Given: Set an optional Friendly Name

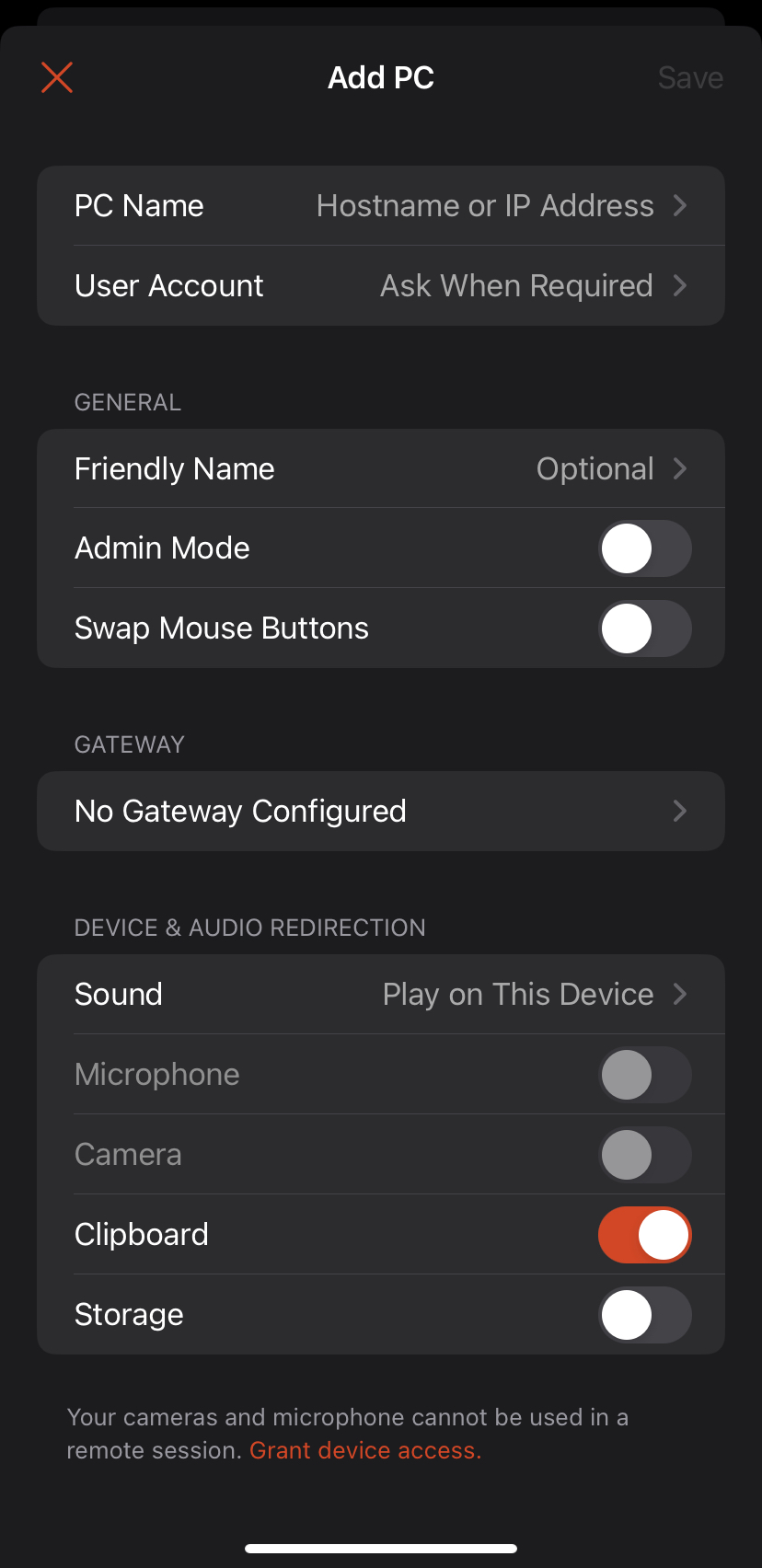Looking at the screenshot, I should tap(381, 469).
